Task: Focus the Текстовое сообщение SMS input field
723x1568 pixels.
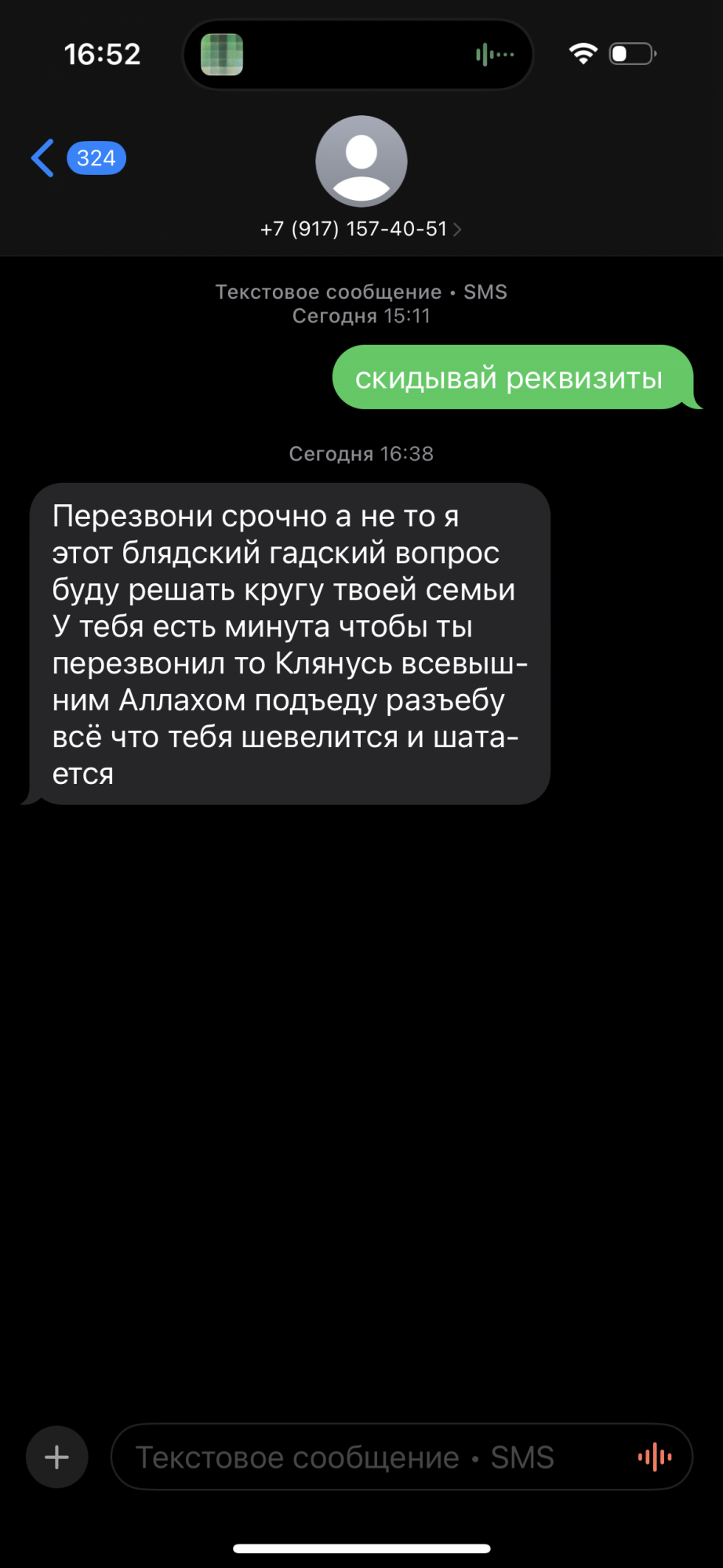Action: pos(369,1457)
